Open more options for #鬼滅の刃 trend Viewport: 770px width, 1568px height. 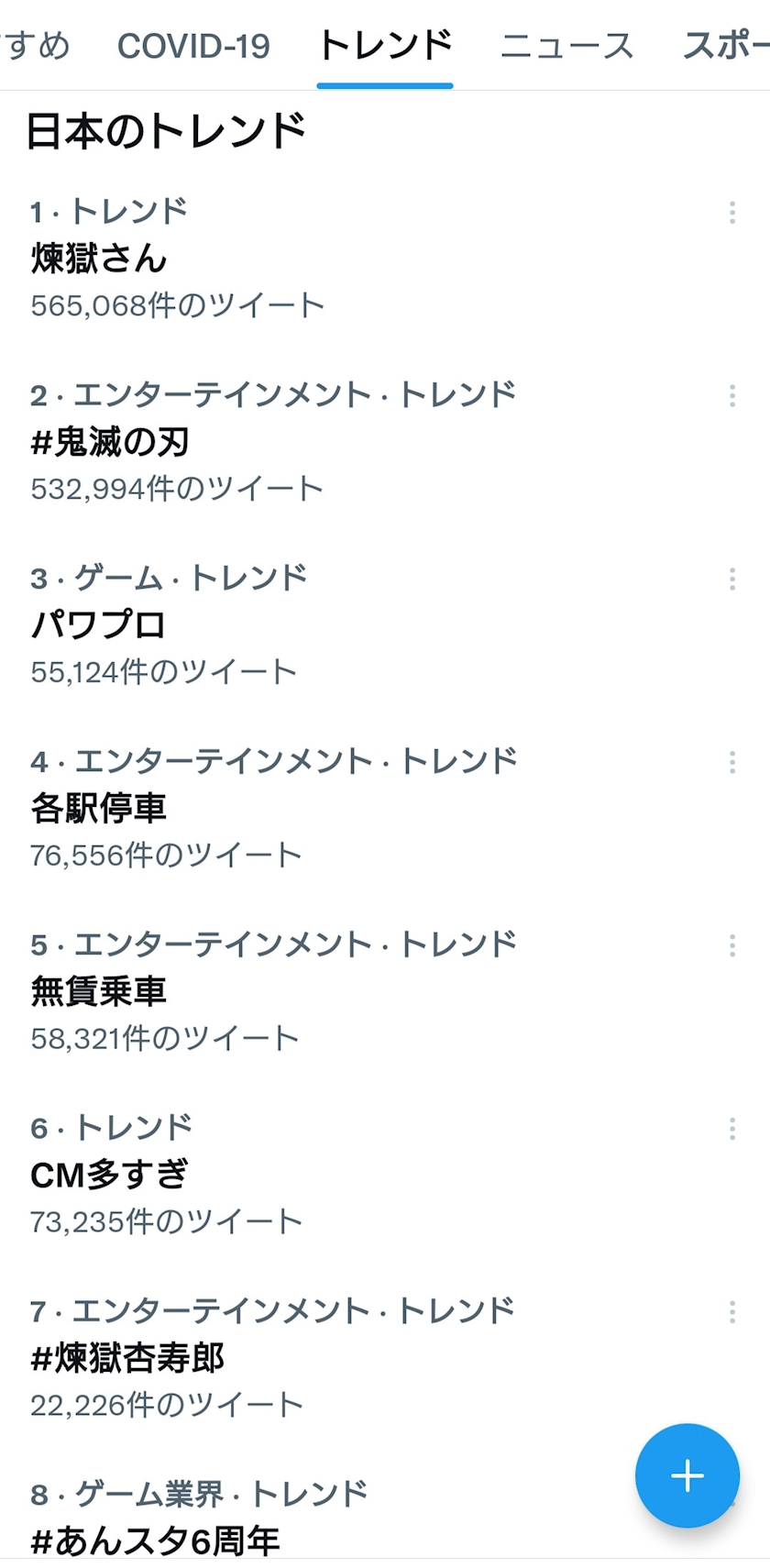(x=731, y=396)
